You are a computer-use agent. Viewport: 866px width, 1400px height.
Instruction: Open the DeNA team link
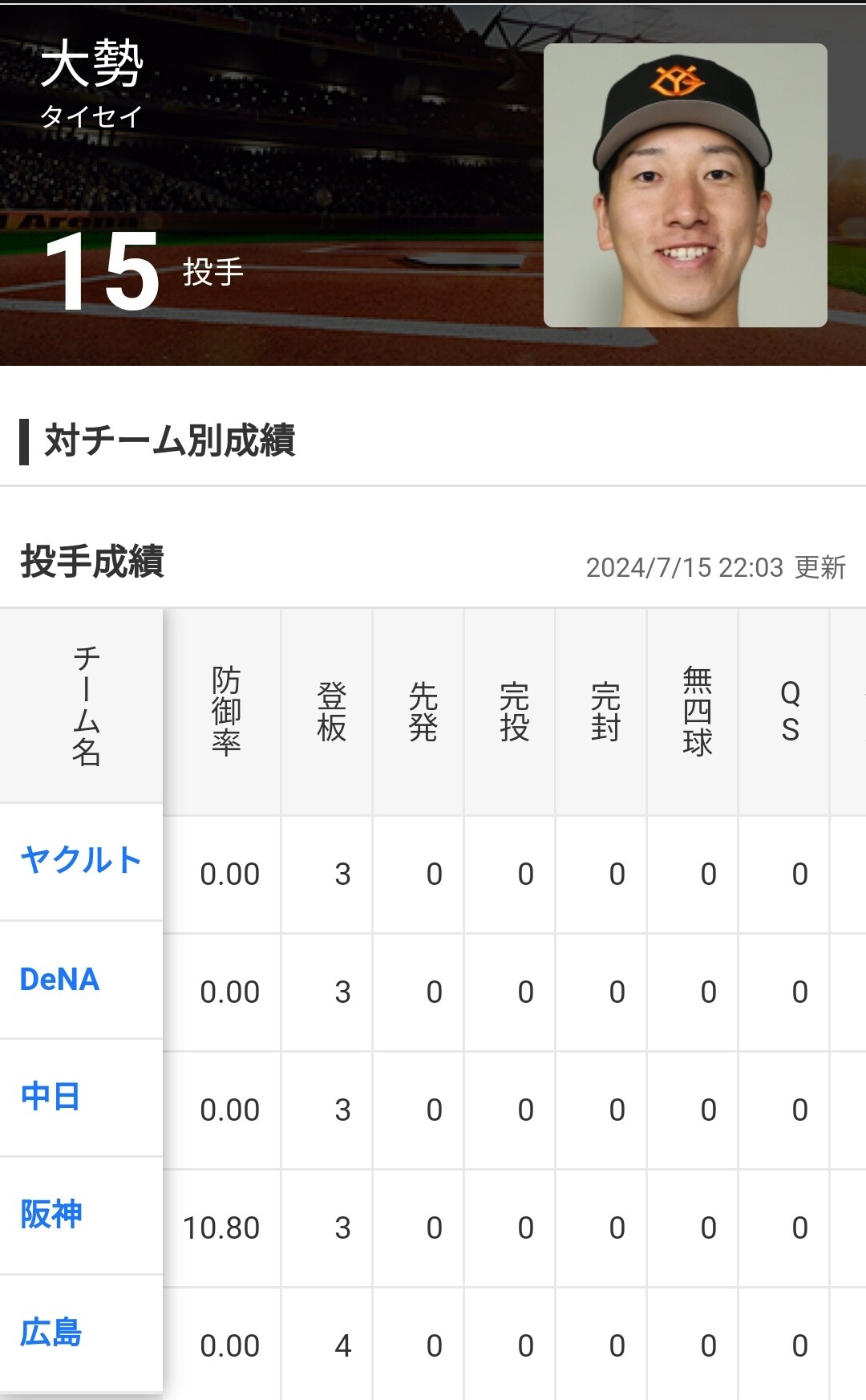(59, 979)
